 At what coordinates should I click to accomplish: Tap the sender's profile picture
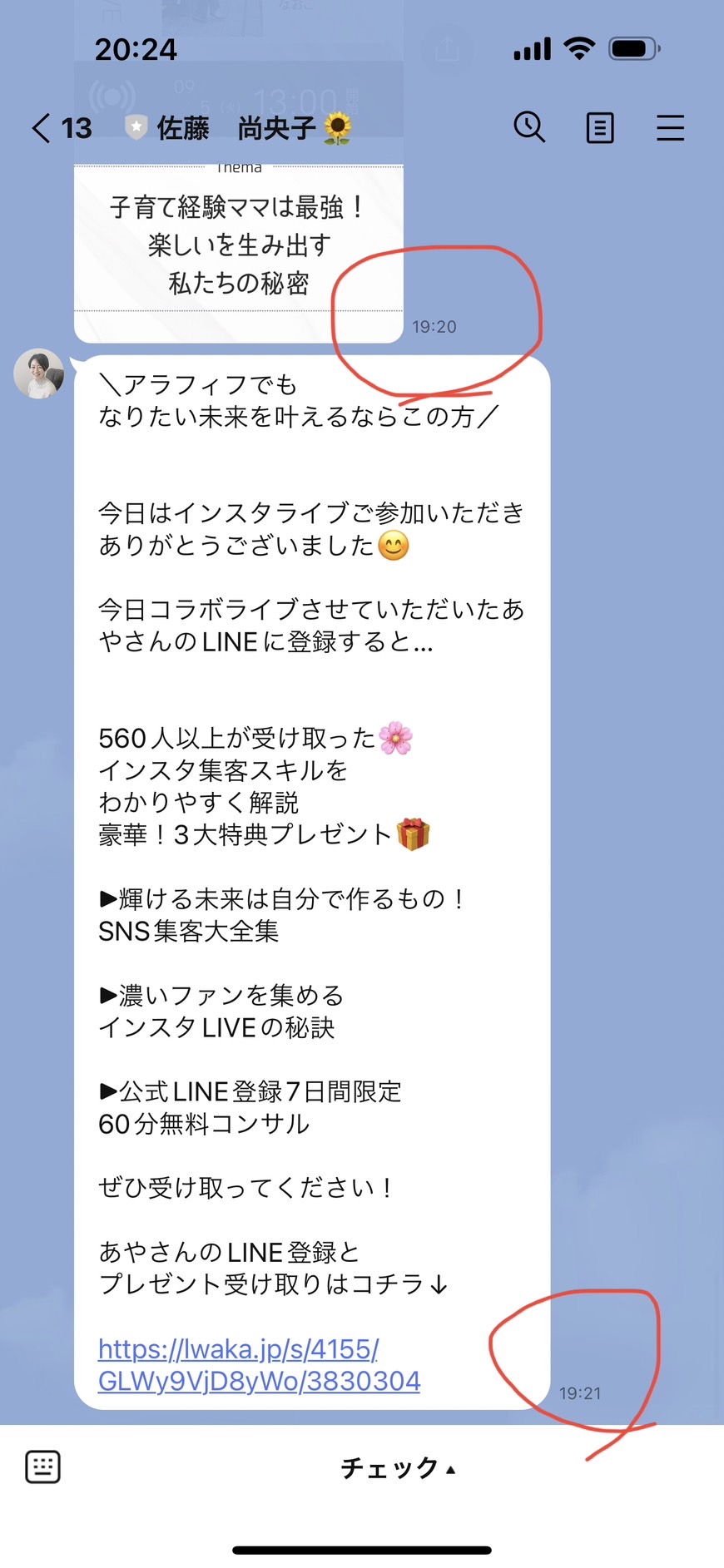point(39,373)
